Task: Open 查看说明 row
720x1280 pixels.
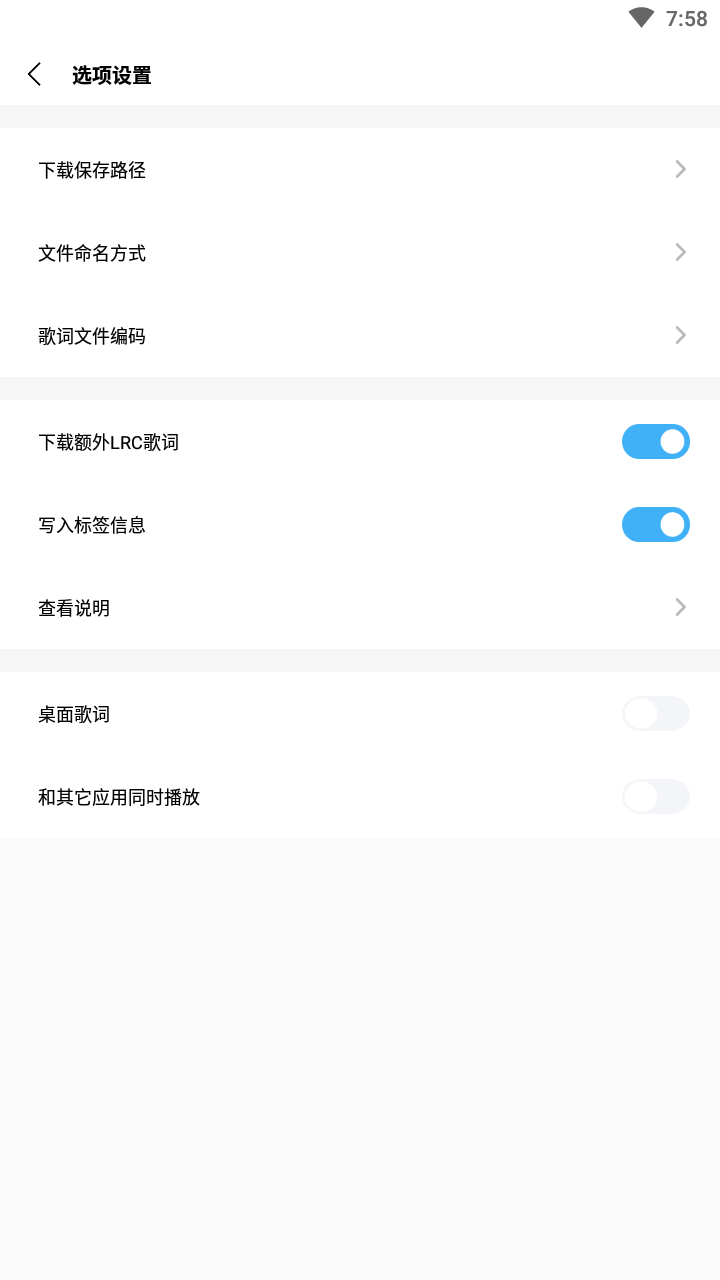Action: pos(360,608)
